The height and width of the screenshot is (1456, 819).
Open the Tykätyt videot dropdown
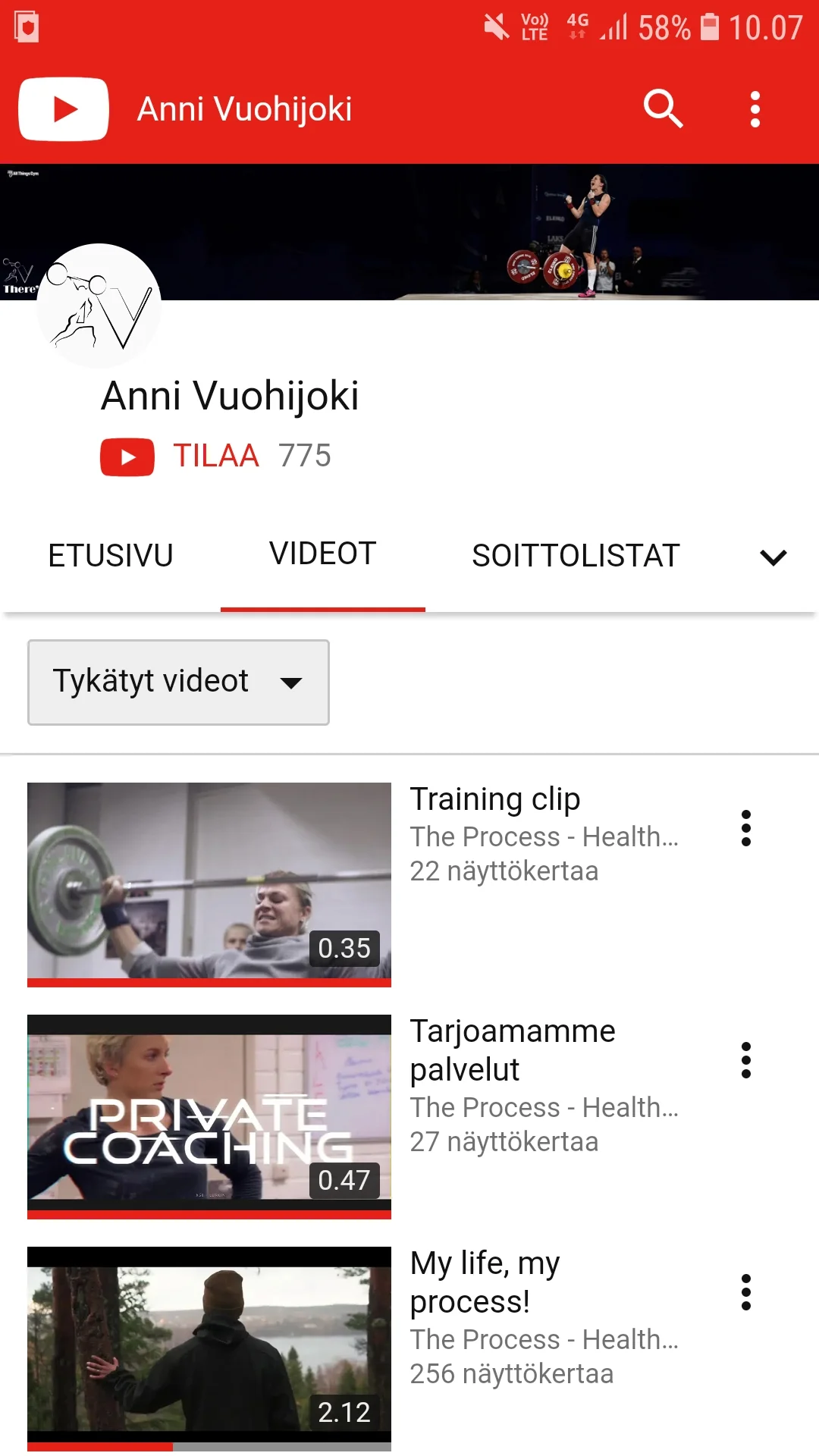(x=178, y=682)
